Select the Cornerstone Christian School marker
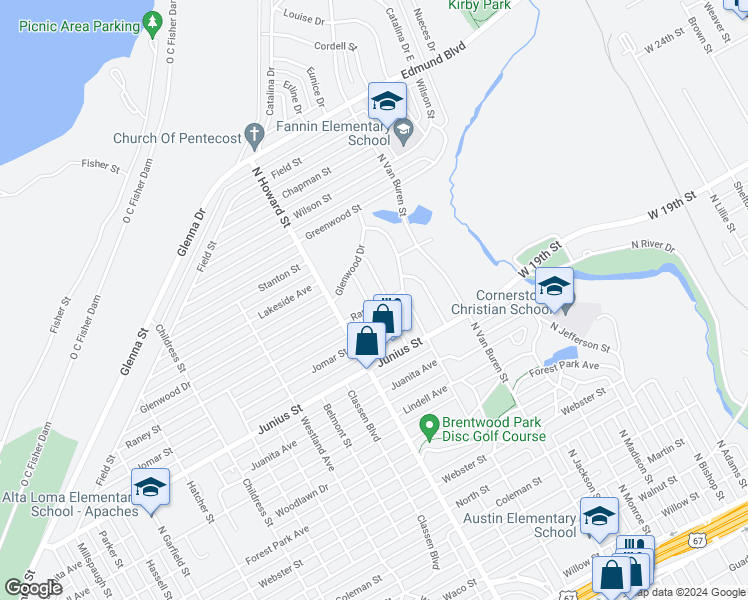This screenshot has width=748, height=600. (553, 288)
